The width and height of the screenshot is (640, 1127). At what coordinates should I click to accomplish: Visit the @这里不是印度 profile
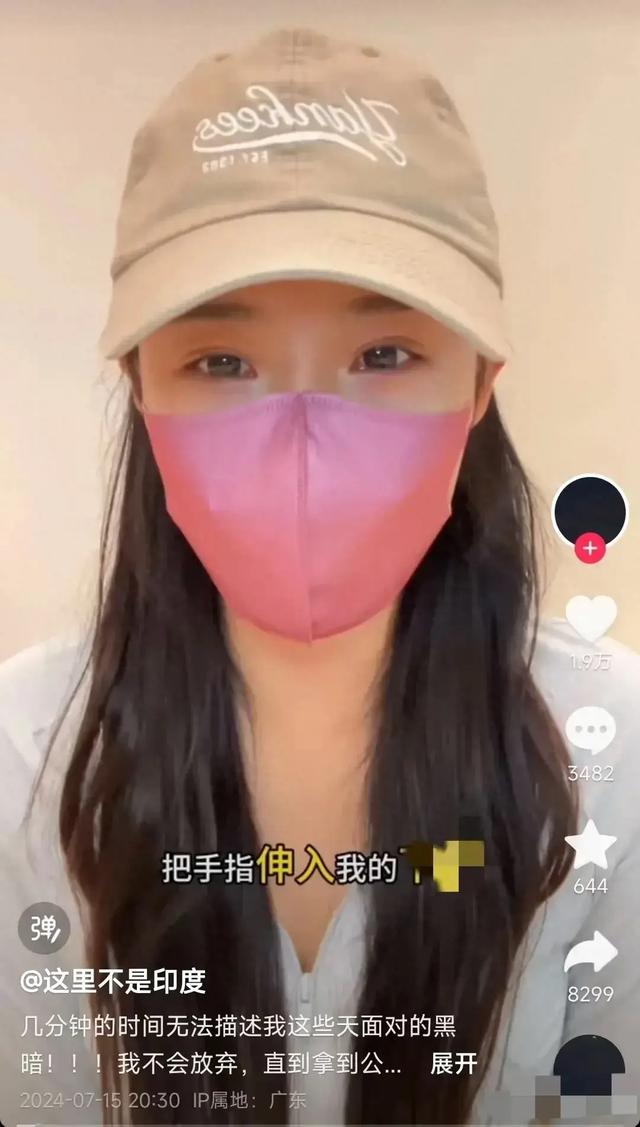pyautogui.click(x=113, y=981)
